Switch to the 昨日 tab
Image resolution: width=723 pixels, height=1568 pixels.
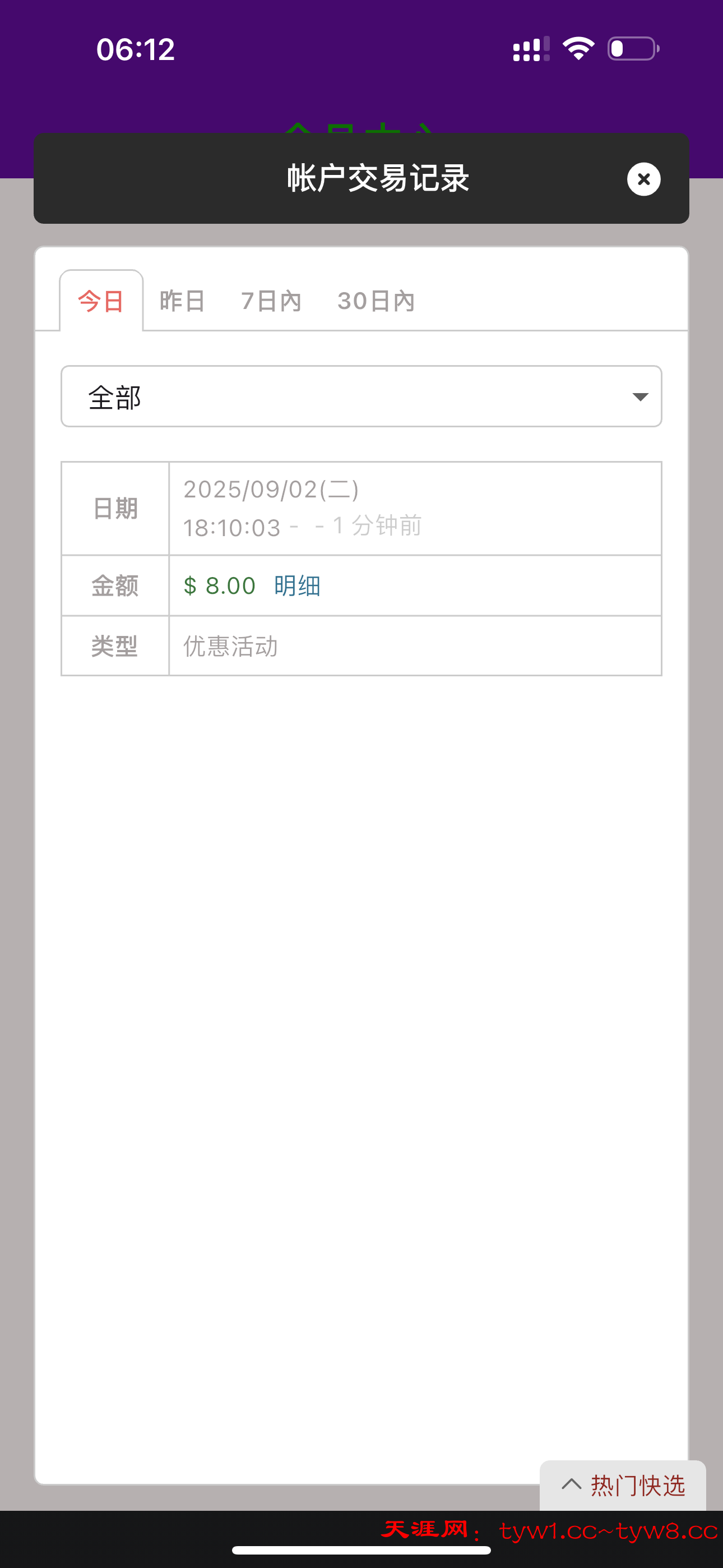tap(182, 301)
